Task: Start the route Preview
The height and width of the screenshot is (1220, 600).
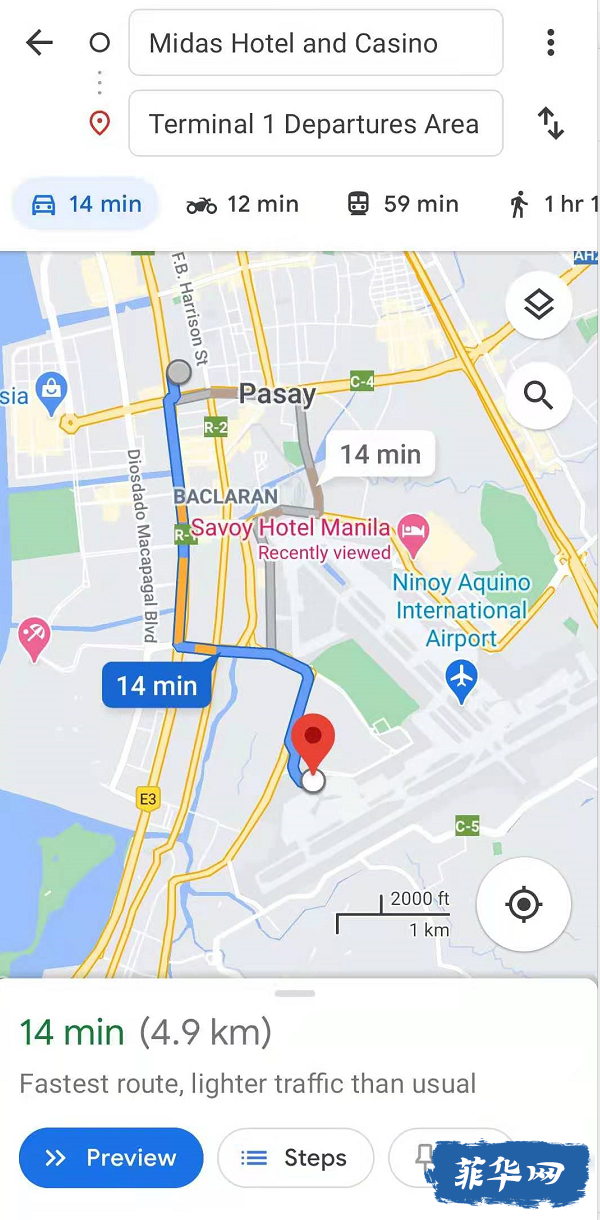Action: pyautogui.click(x=111, y=1157)
